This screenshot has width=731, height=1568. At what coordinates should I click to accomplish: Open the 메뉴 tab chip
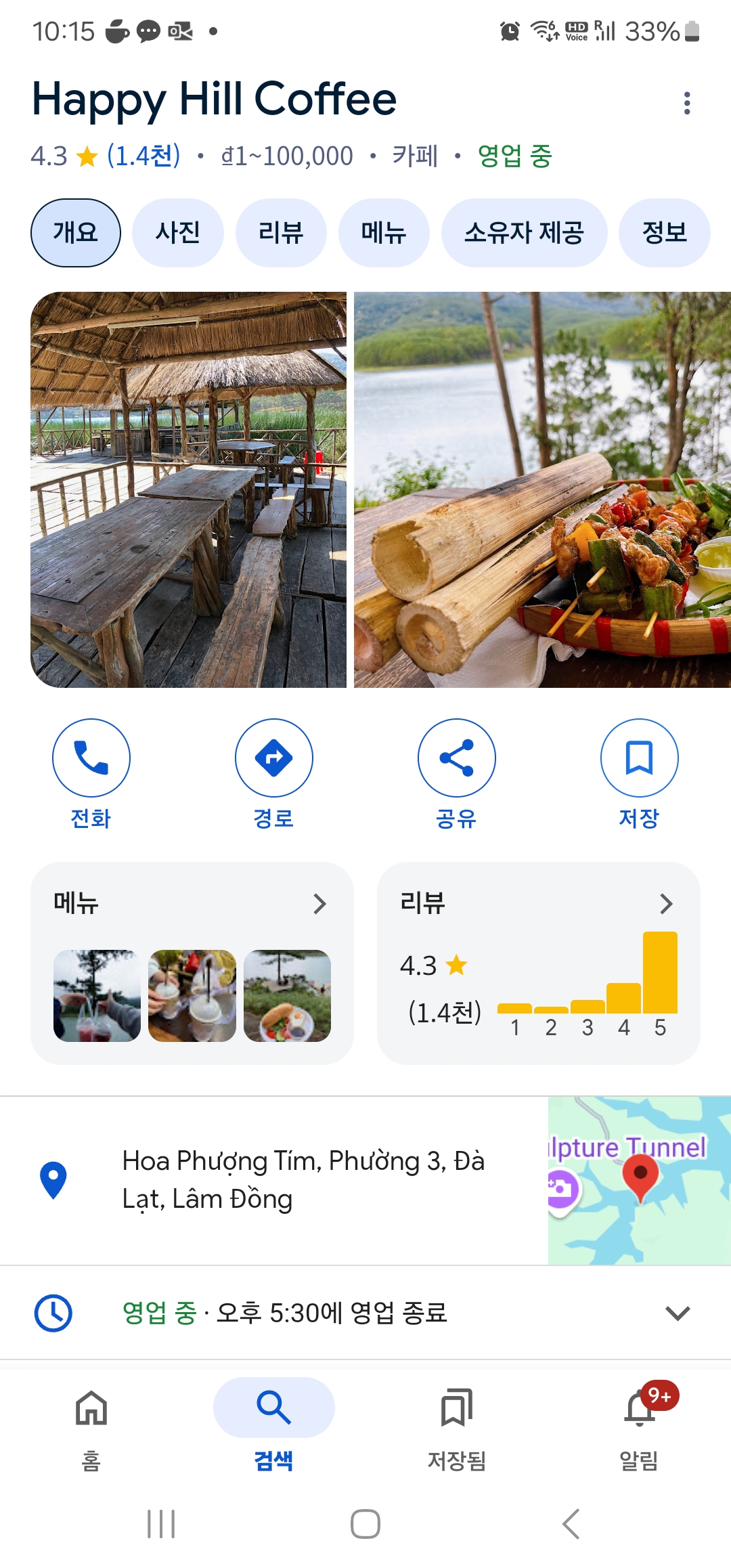[x=383, y=233]
